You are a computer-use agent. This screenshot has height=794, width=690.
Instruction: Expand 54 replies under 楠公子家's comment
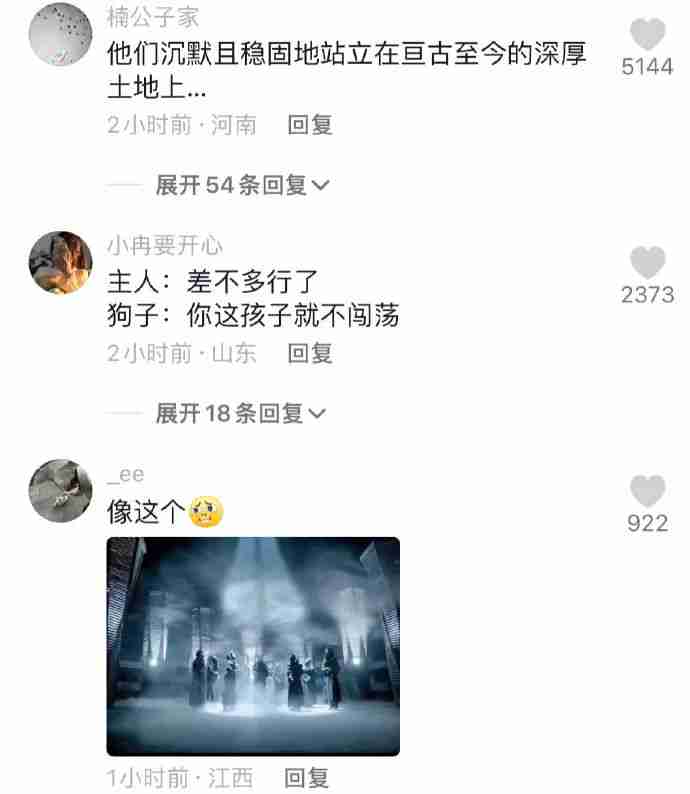point(243,185)
